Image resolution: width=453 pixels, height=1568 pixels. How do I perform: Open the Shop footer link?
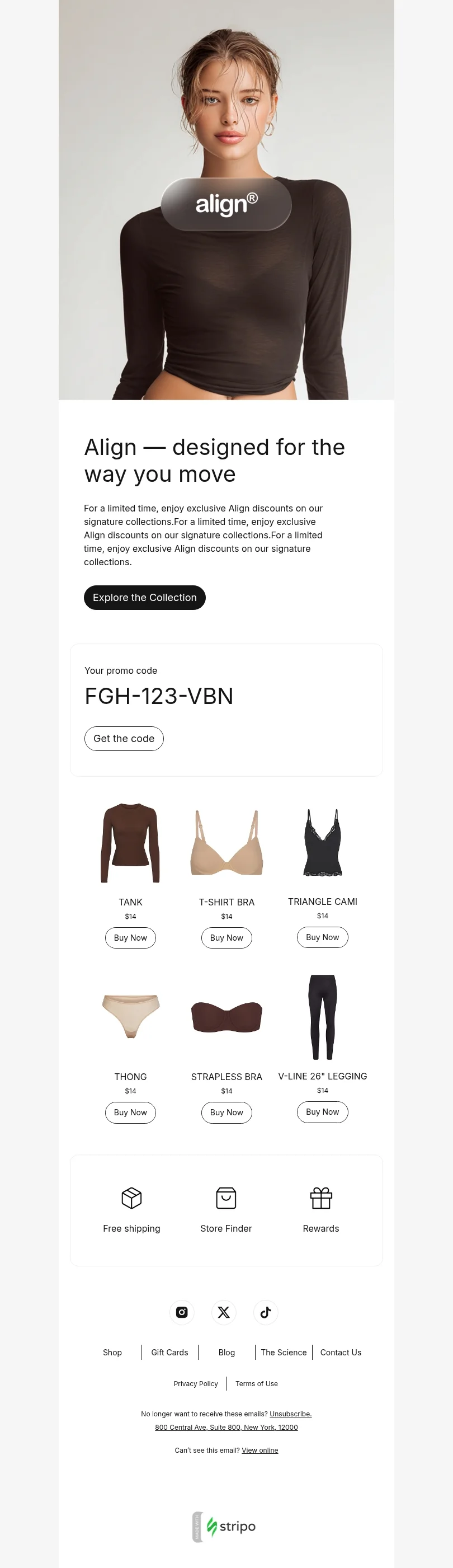[x=112, y=1352]
